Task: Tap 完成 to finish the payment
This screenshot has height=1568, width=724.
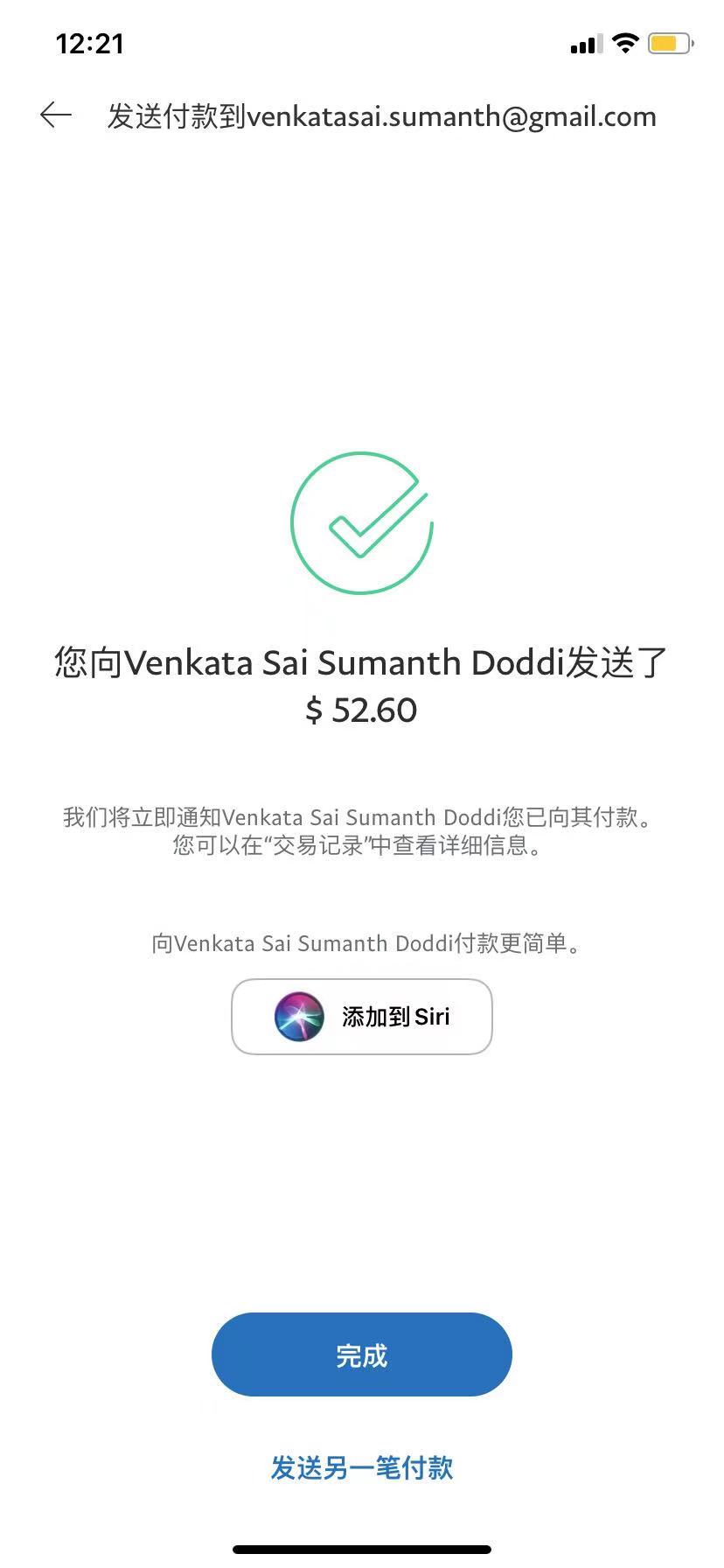Action: coord(361,1354)
